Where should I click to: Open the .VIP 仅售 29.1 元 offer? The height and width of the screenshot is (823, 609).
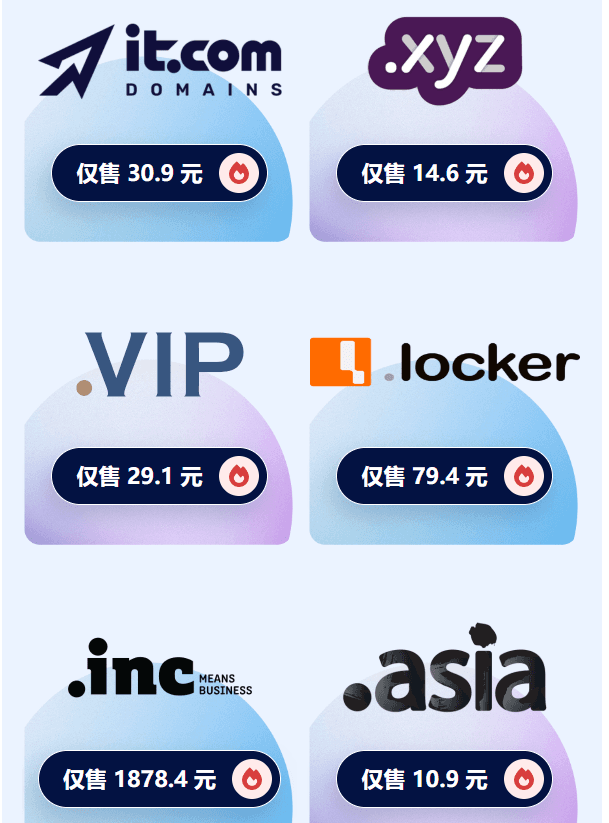point(159,477)
